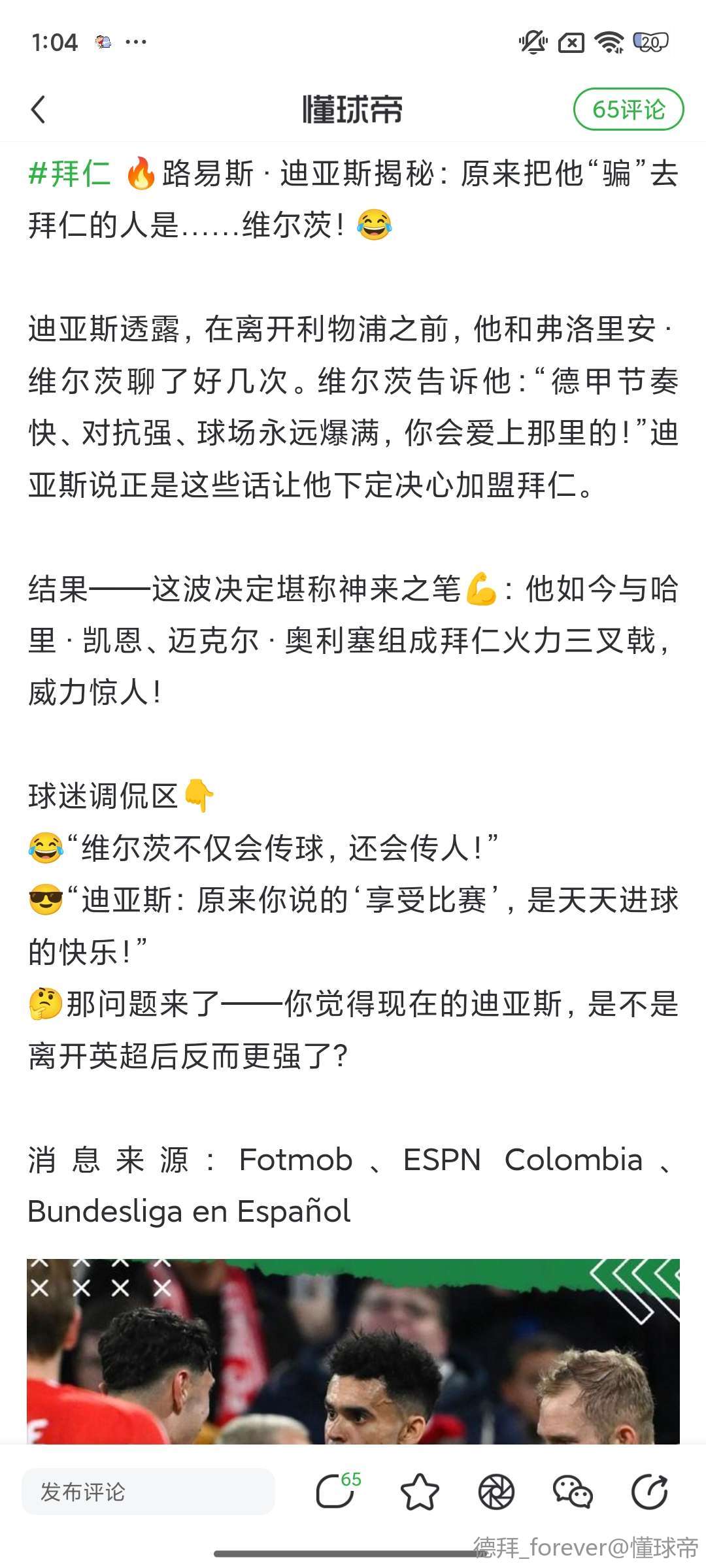Screen dimensions: 706x1568
Task: Go back to the previous page
Action: [x=39, y=109]
